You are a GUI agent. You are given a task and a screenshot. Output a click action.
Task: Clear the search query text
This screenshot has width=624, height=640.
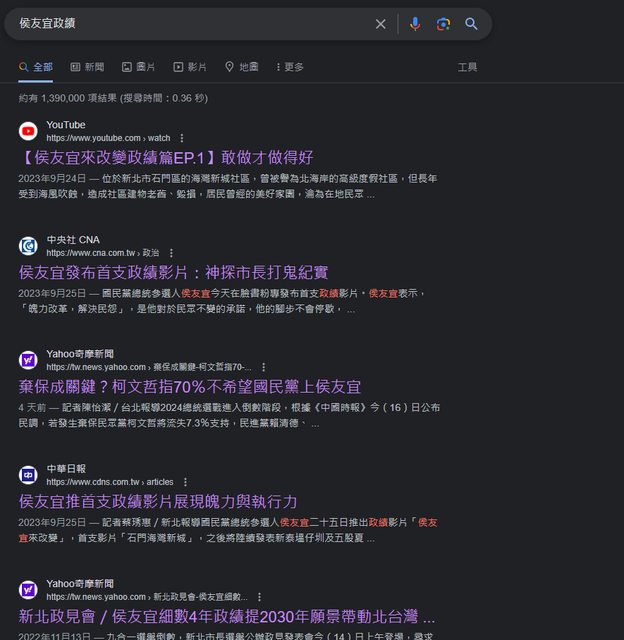click(380, 24)
